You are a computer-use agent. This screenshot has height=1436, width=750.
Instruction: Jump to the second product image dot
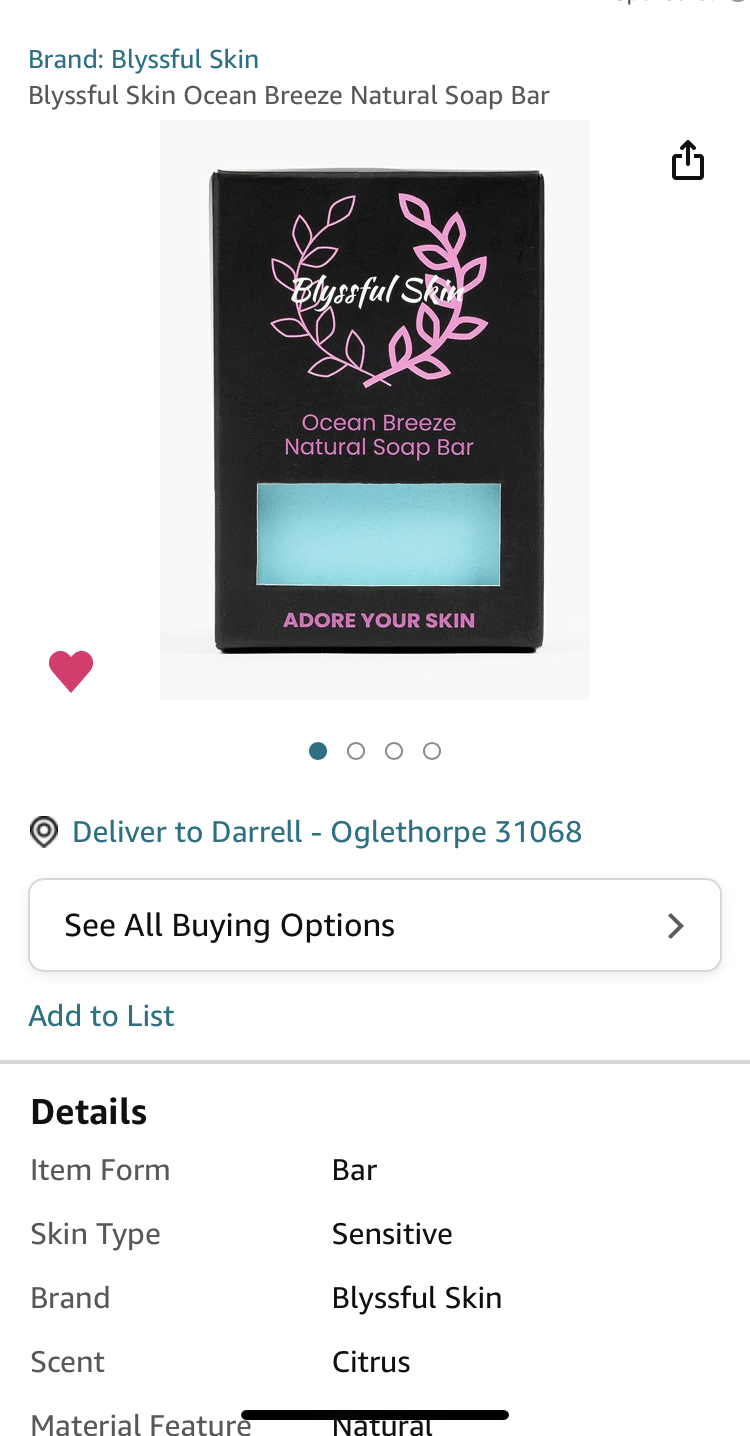356,751
